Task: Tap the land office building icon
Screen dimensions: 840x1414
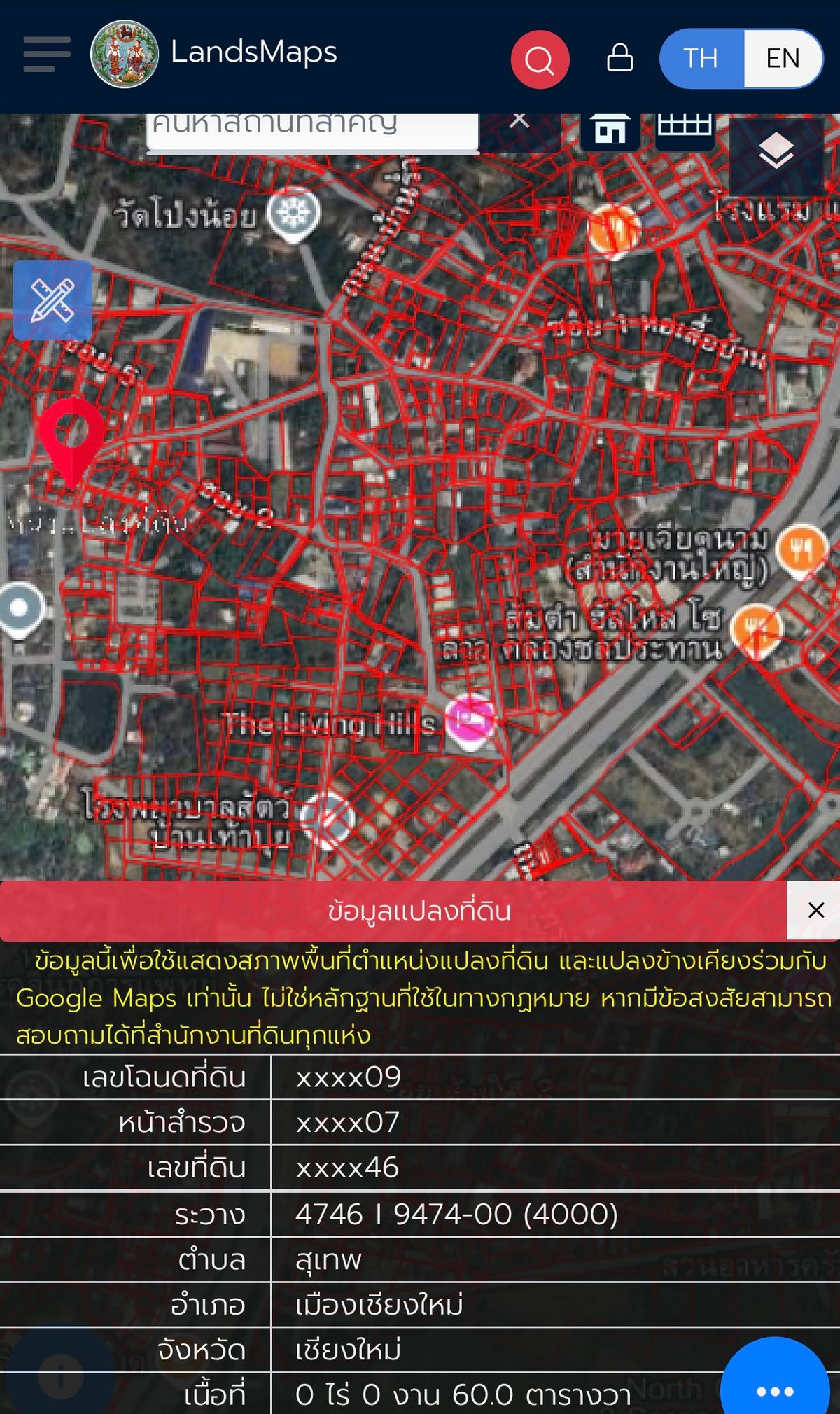Action: [610, 130]
